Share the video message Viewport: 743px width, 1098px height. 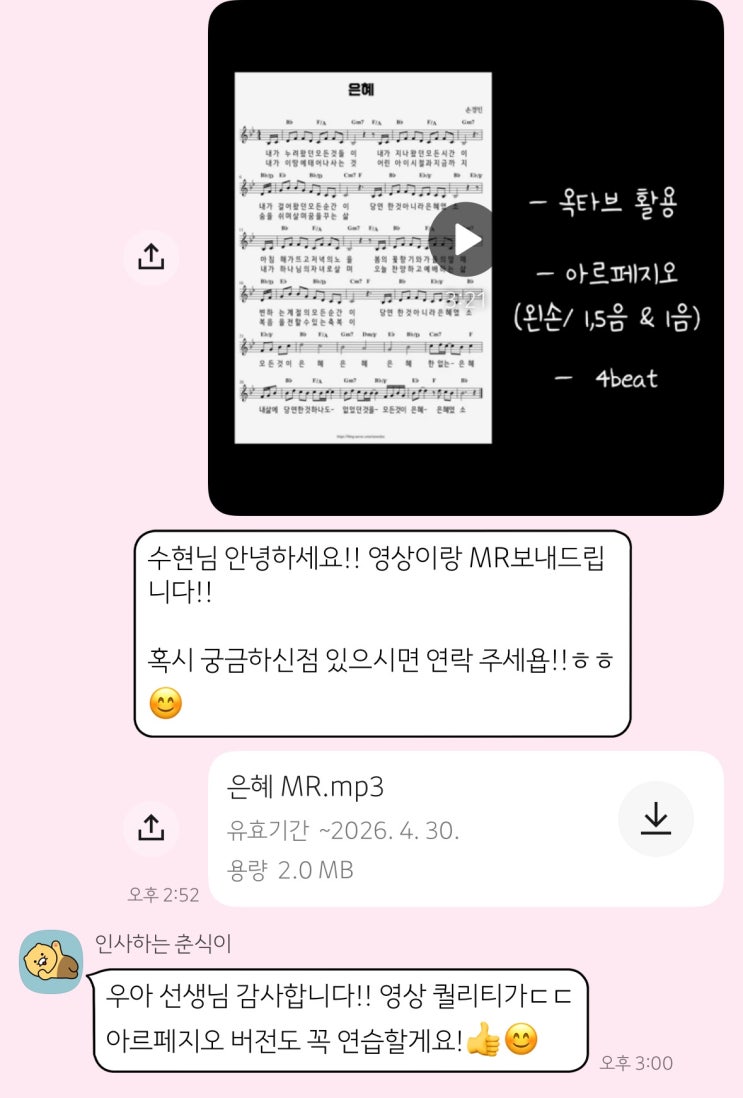[x=150, y=257]
